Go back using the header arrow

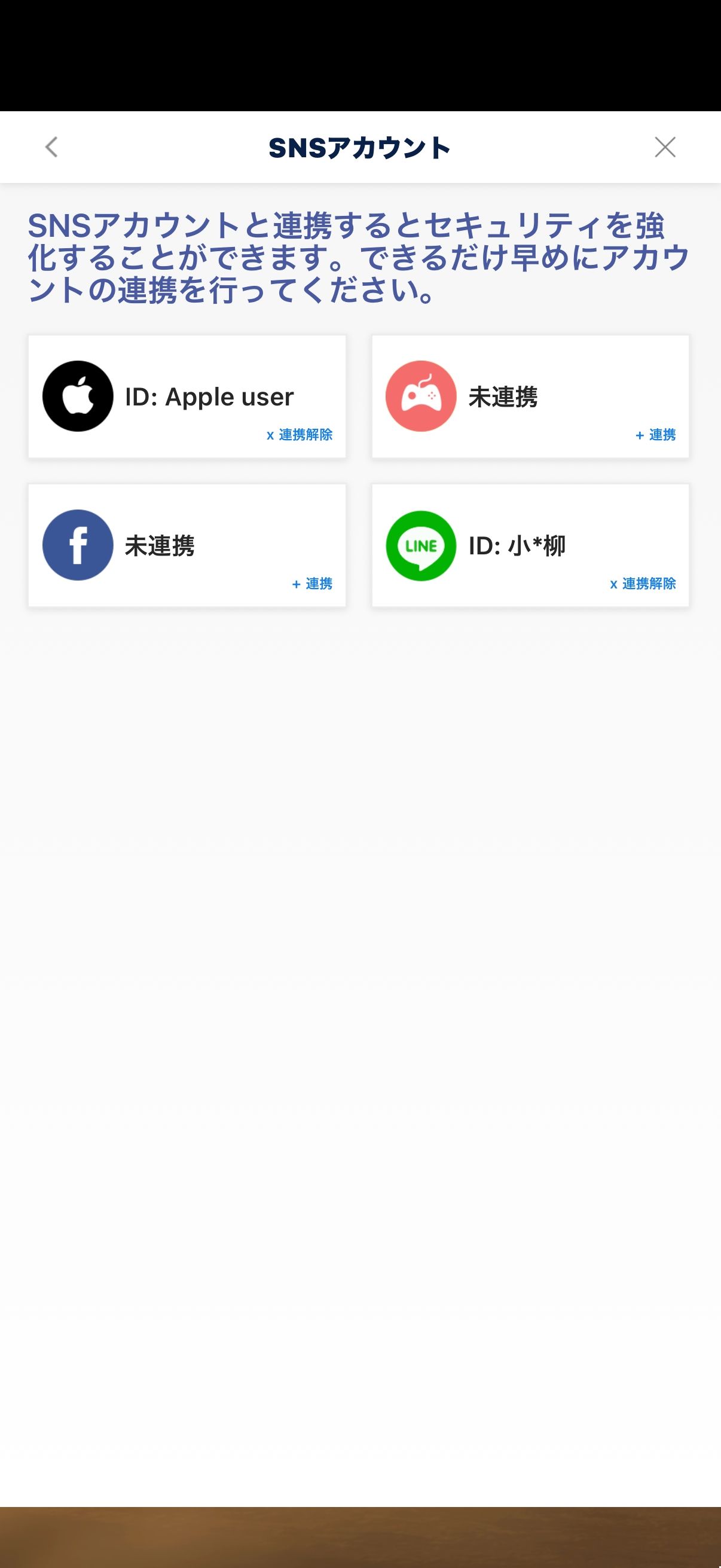pos(52,147)
